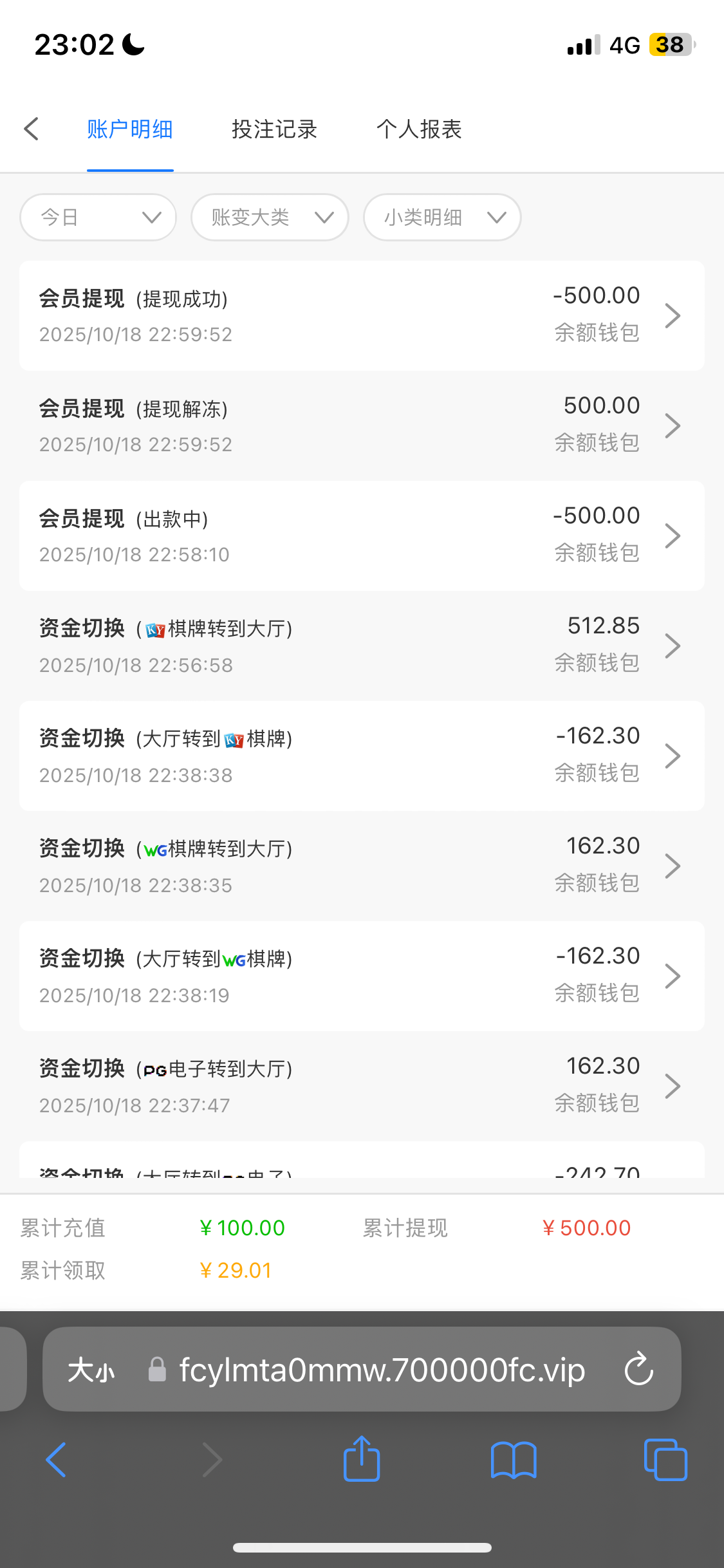Screen dimensions: 724x1568
Task: Open the 大厅转到KY棋牌 transfer entry
Action: tap(362, 756)
